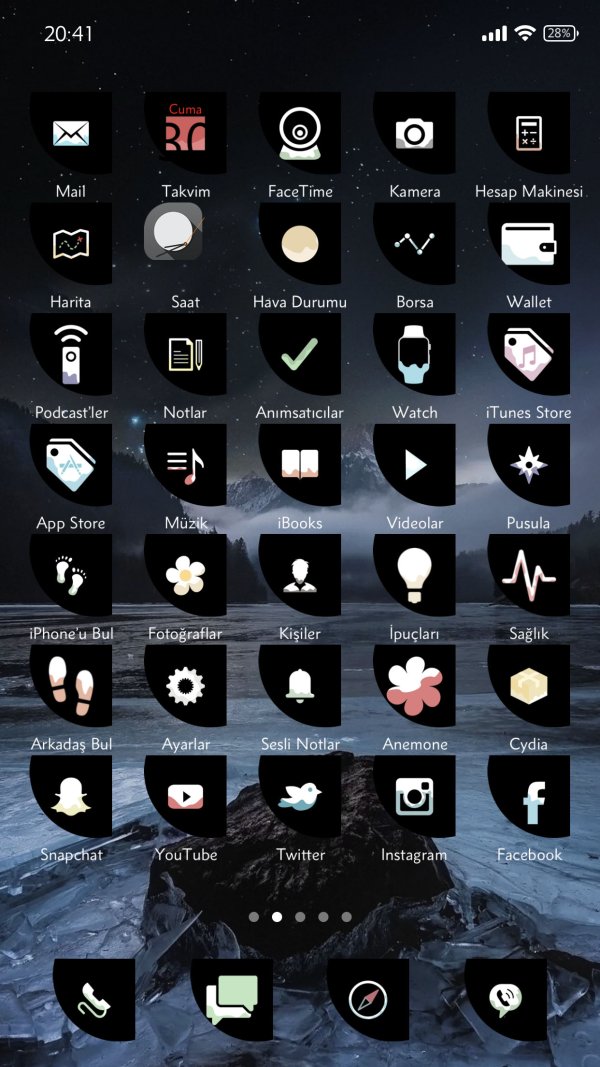Image resolution: width=600 pixels, height=1067 pixels.
Task: Open the Notlar notes app
Action: click(x=185, y=355)
